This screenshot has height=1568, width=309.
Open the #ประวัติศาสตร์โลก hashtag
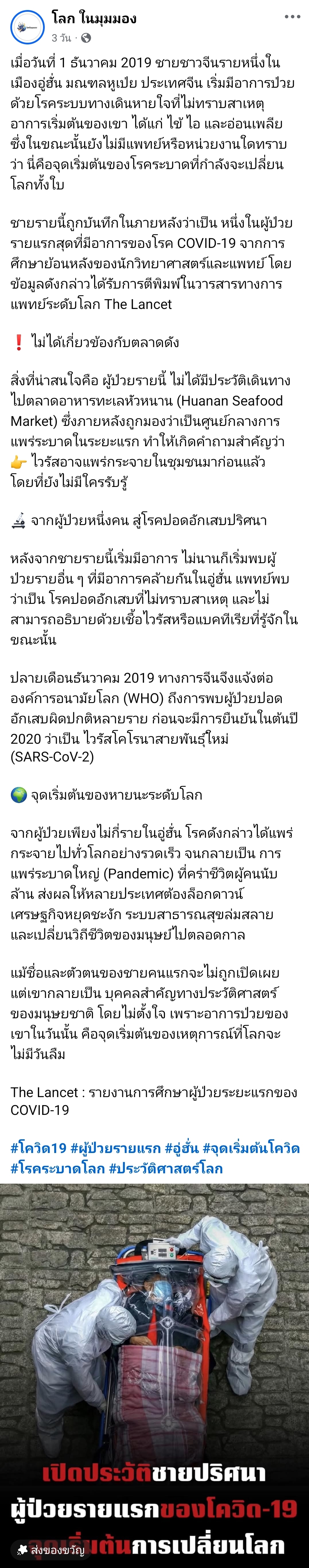tap(165, 1168)
